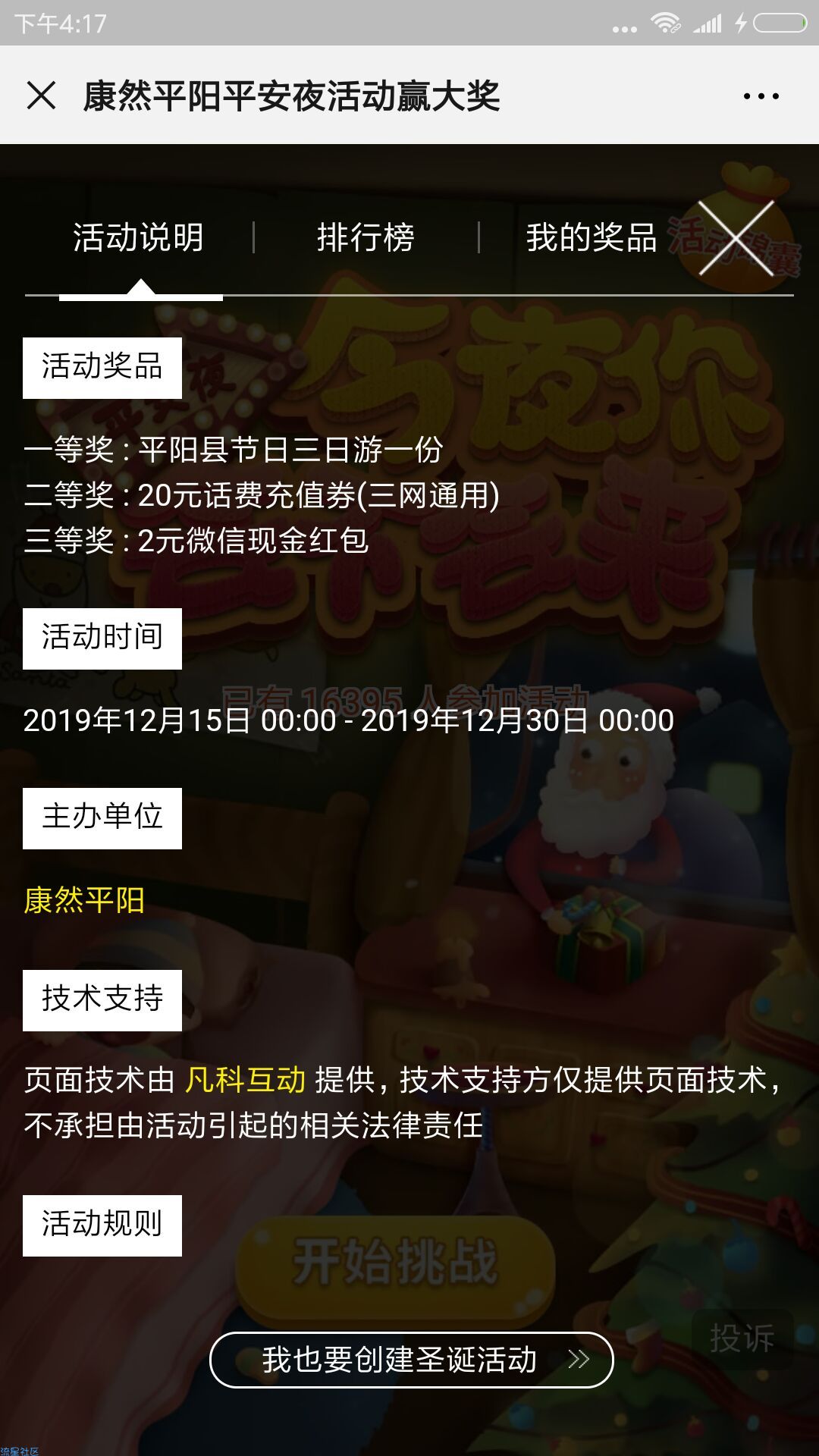Switch to the 排行榜 tab
819x1456 pixels.
[366, 237]
